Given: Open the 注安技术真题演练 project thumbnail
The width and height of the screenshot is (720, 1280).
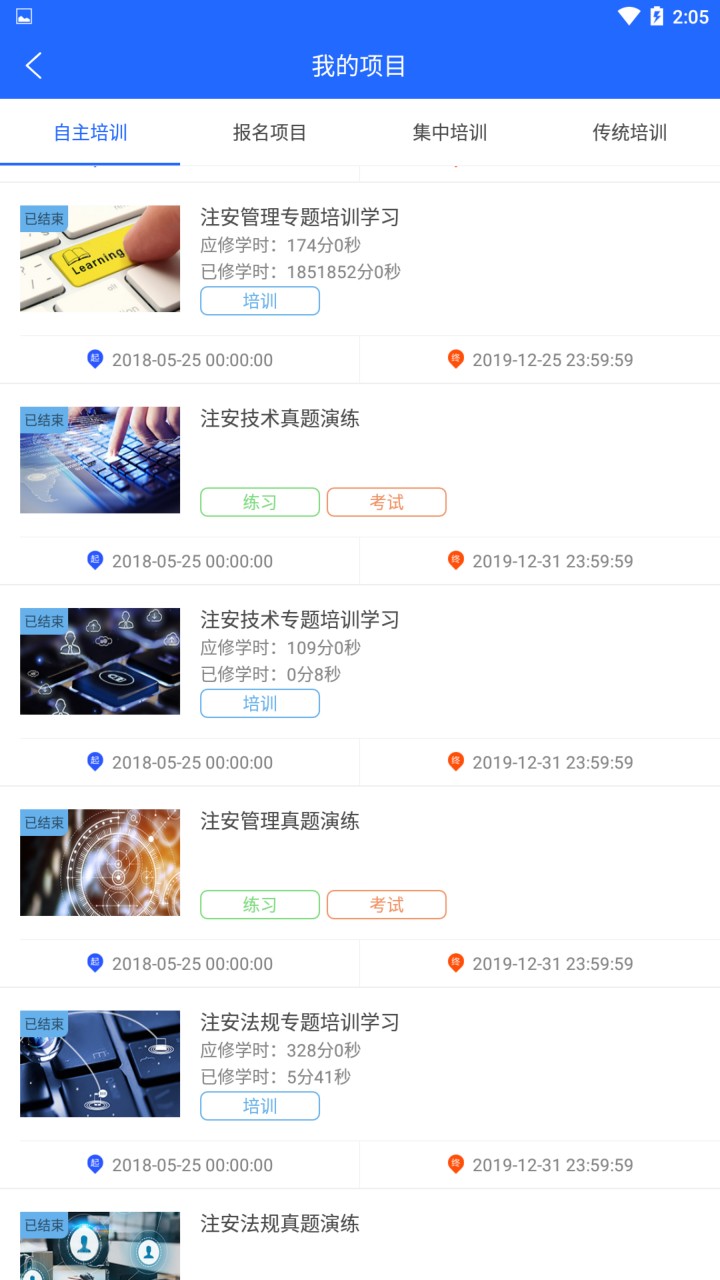Looking at the screenshot, I should (x=100, y=460).
